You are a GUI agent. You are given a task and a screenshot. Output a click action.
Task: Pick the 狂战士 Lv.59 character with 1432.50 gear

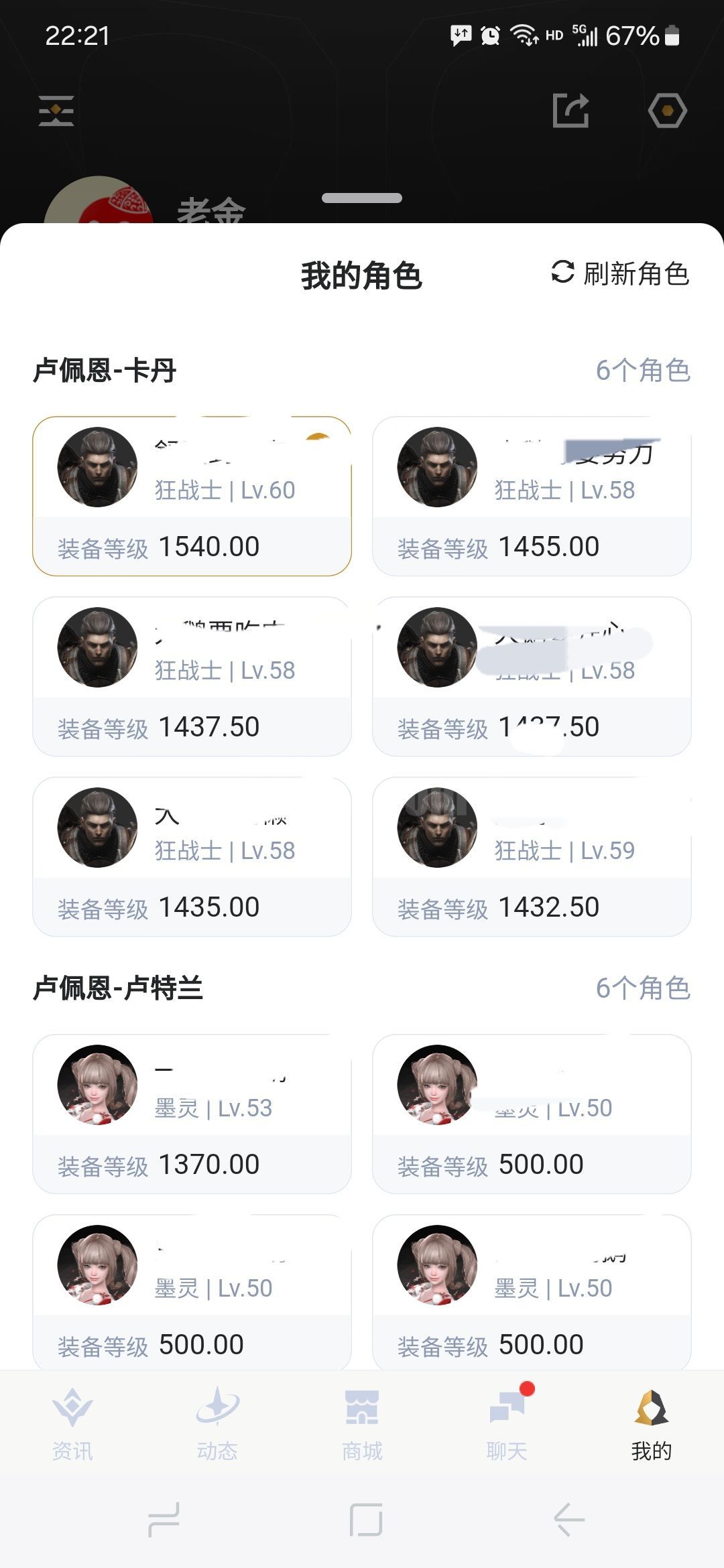tap(532, 856)
